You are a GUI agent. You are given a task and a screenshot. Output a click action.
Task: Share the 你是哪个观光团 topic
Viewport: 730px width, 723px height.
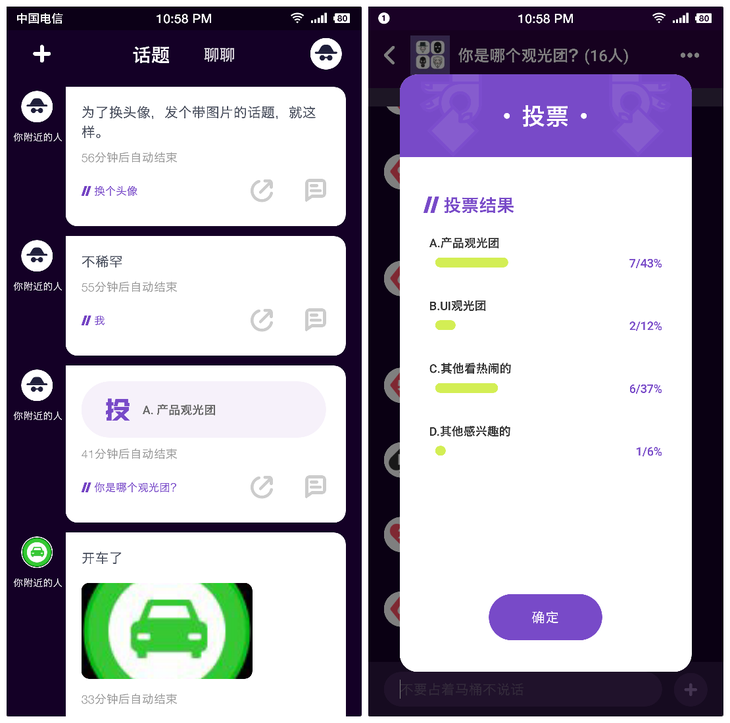tap(262, 487)
